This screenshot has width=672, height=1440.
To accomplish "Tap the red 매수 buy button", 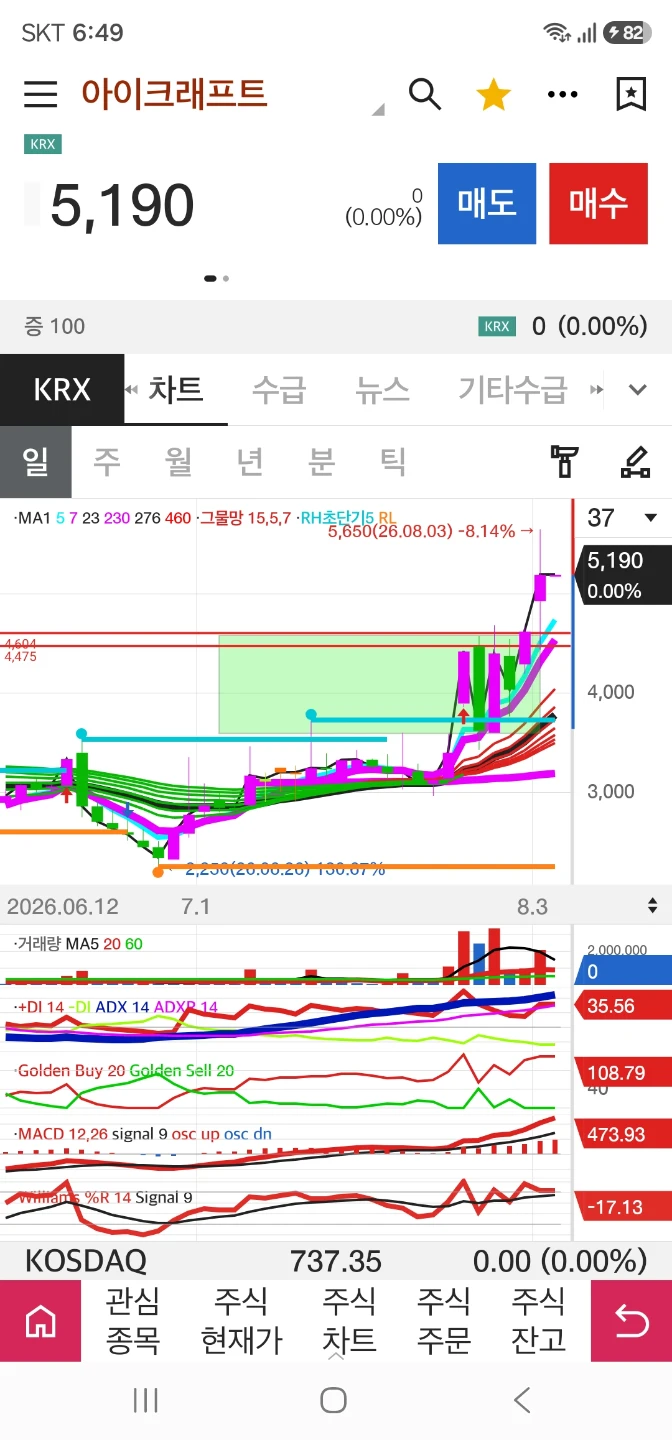I will pos(598,204).
